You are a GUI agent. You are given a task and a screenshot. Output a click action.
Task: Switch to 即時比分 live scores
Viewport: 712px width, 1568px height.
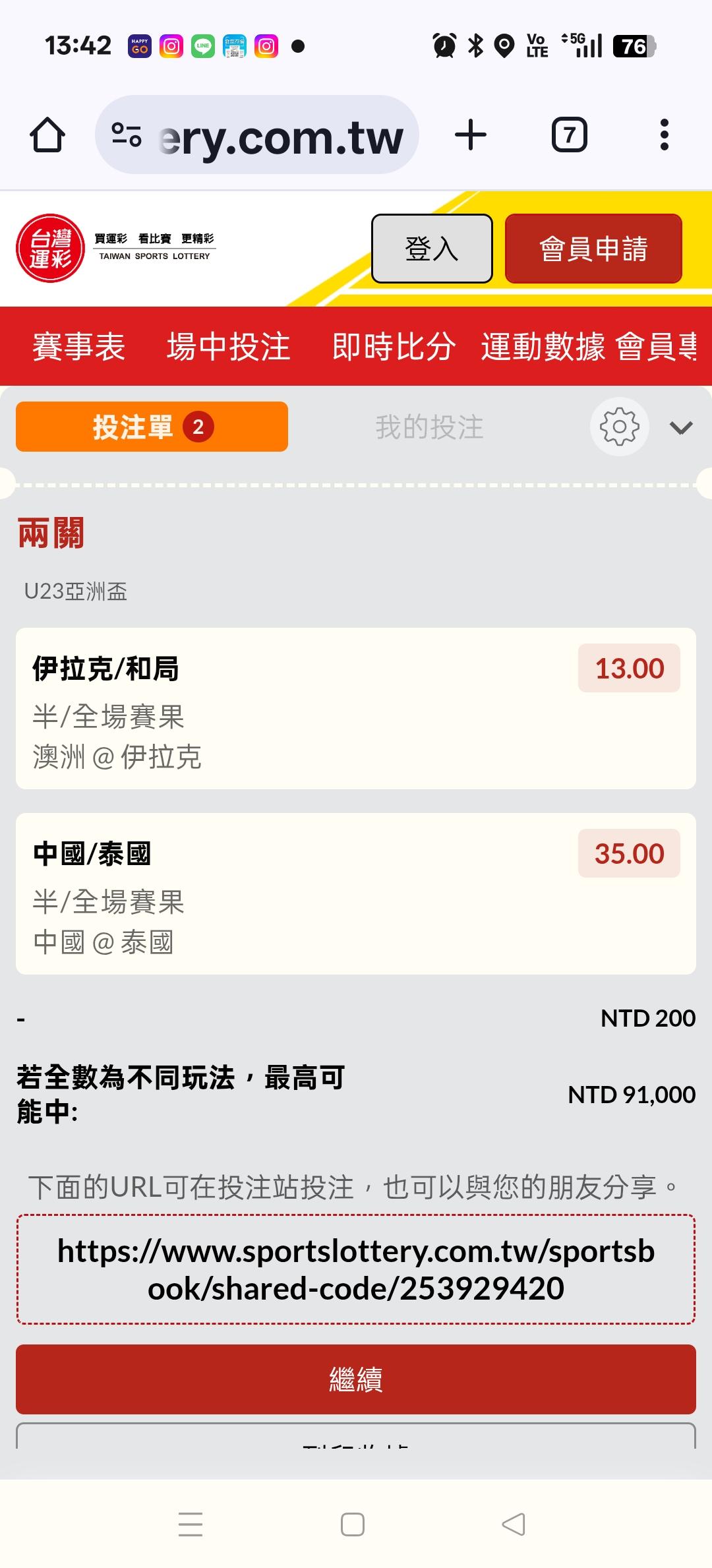(x=394, y=346)
